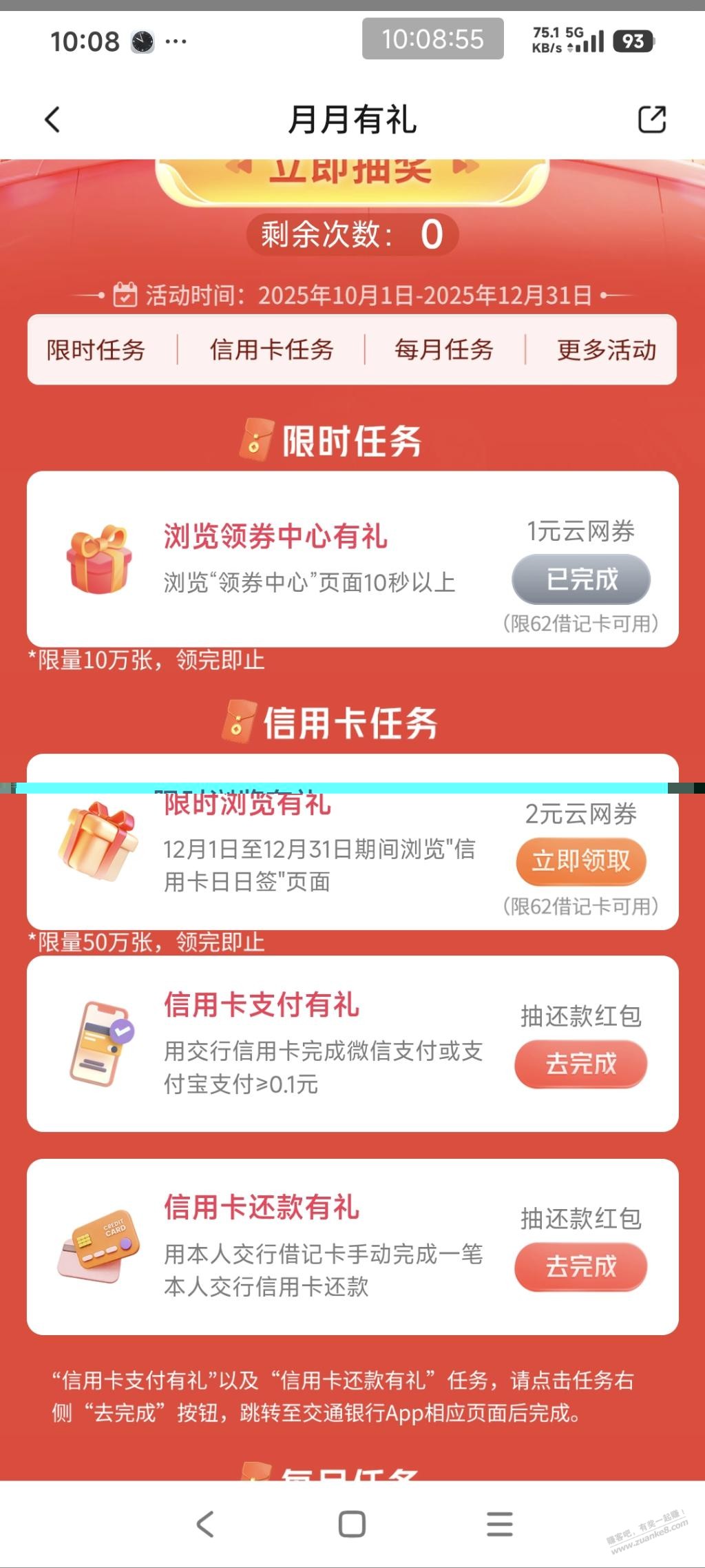
Task: Start the 信用卡还款有礼 task via 去完成
Action: (580, 1266)
